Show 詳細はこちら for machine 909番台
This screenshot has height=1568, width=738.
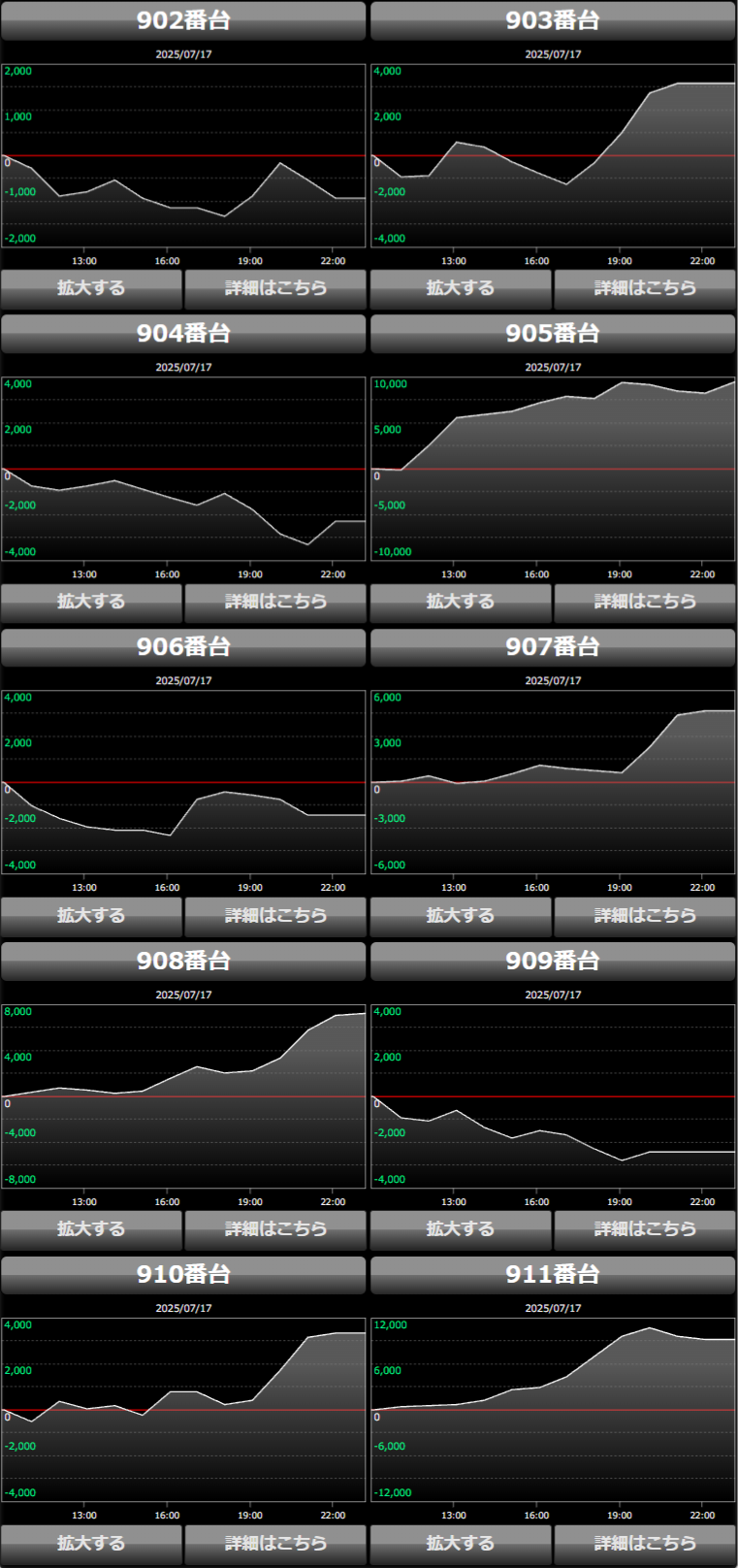[645, 1229]
